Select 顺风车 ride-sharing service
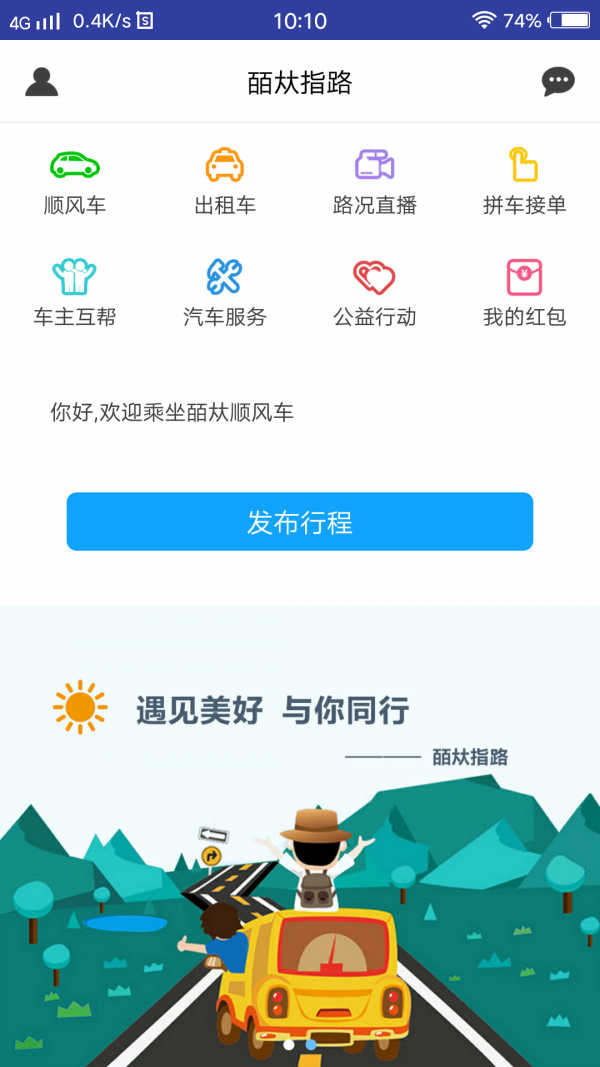Image resolution: width=600 pixels, height=1067 pixels. (75, 181)
